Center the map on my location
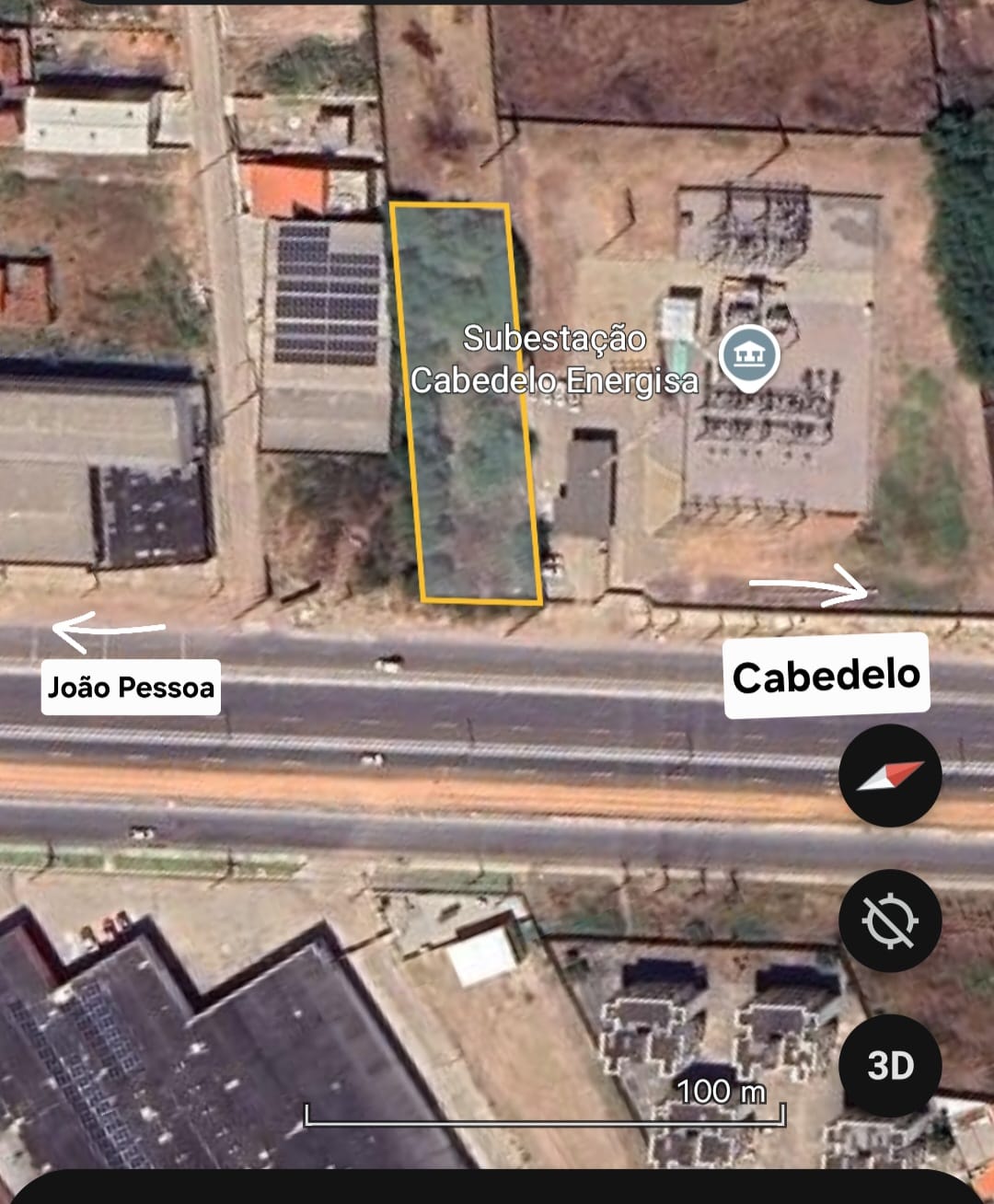994x1204 pixels. tap(889, 920)
